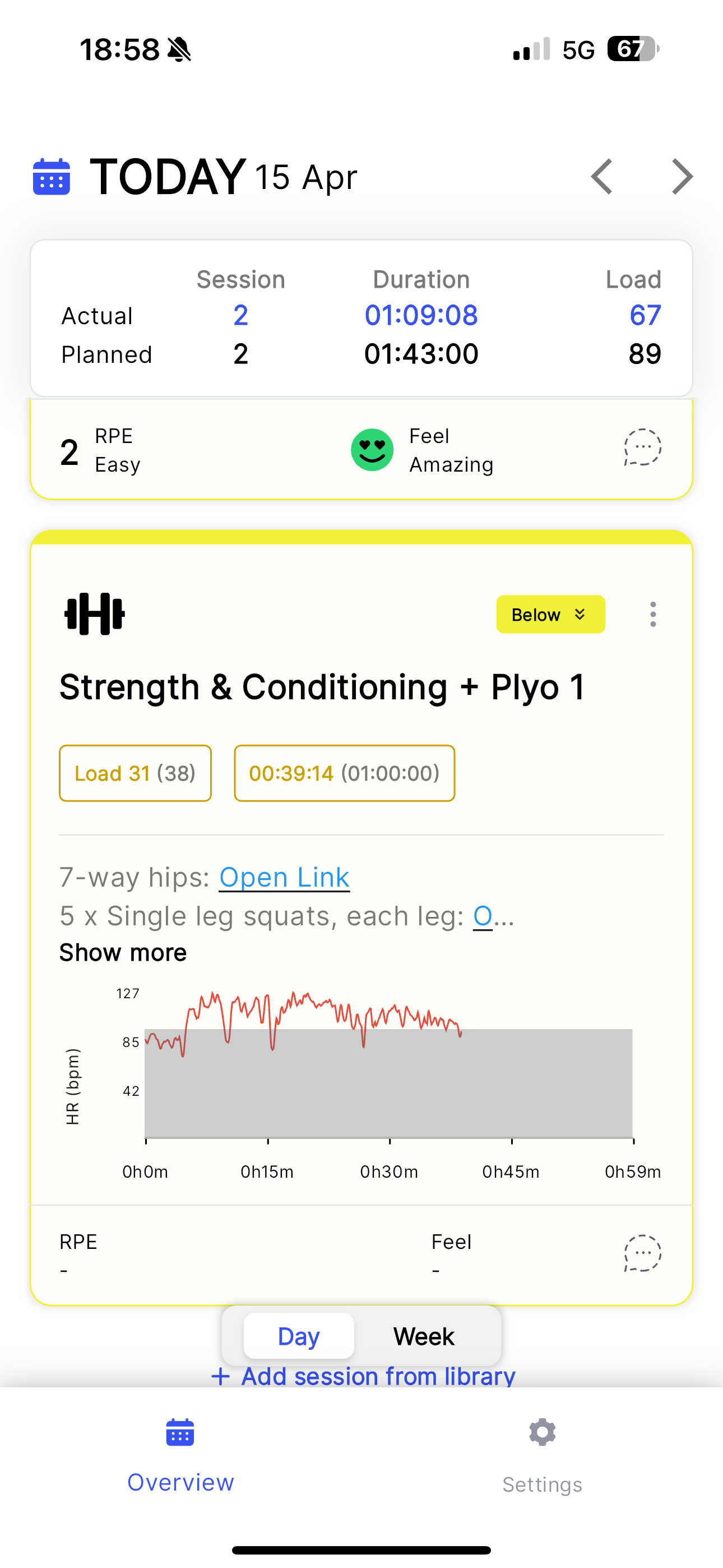Open comment bubble next to Feel Amazing

[x=643, y=448]
